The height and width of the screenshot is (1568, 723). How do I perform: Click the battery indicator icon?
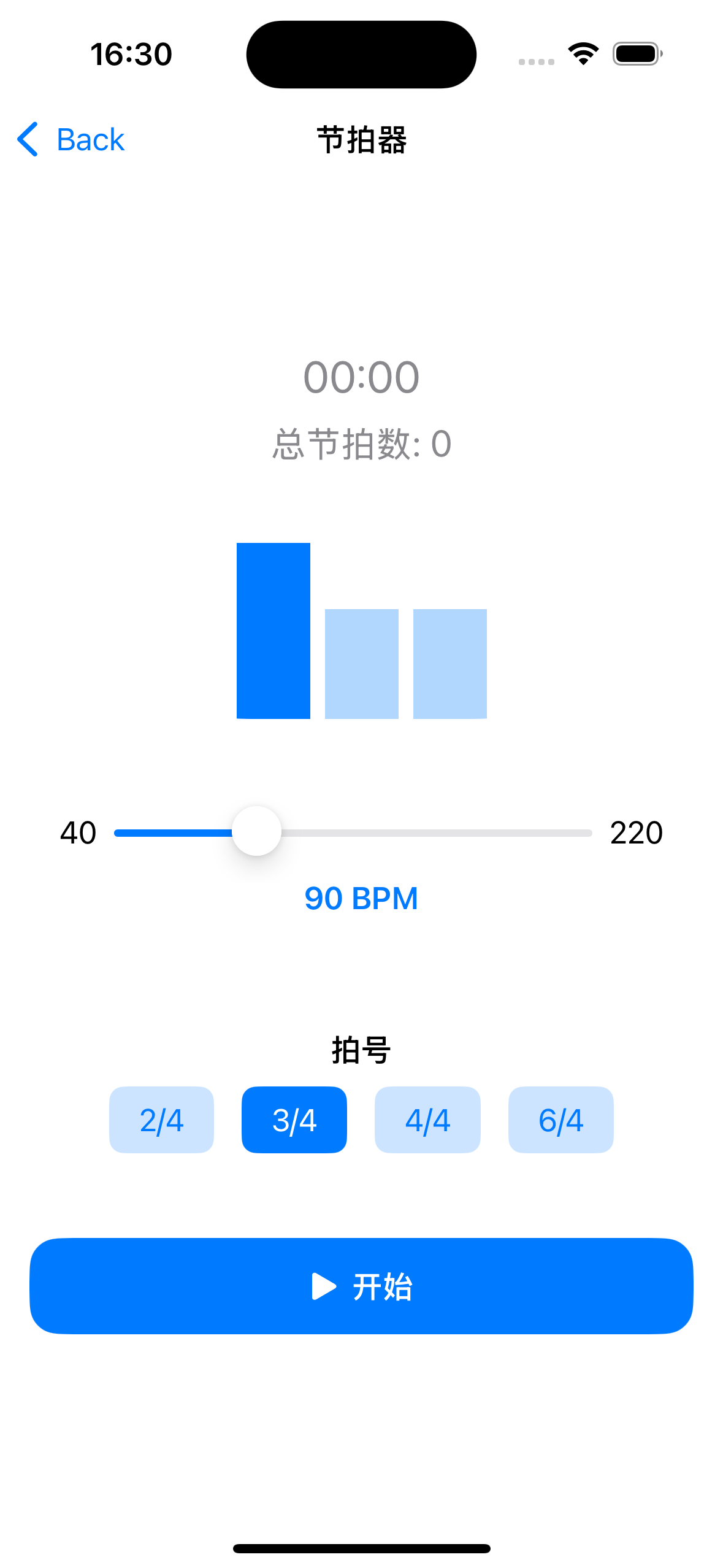[x=635, y=53]
